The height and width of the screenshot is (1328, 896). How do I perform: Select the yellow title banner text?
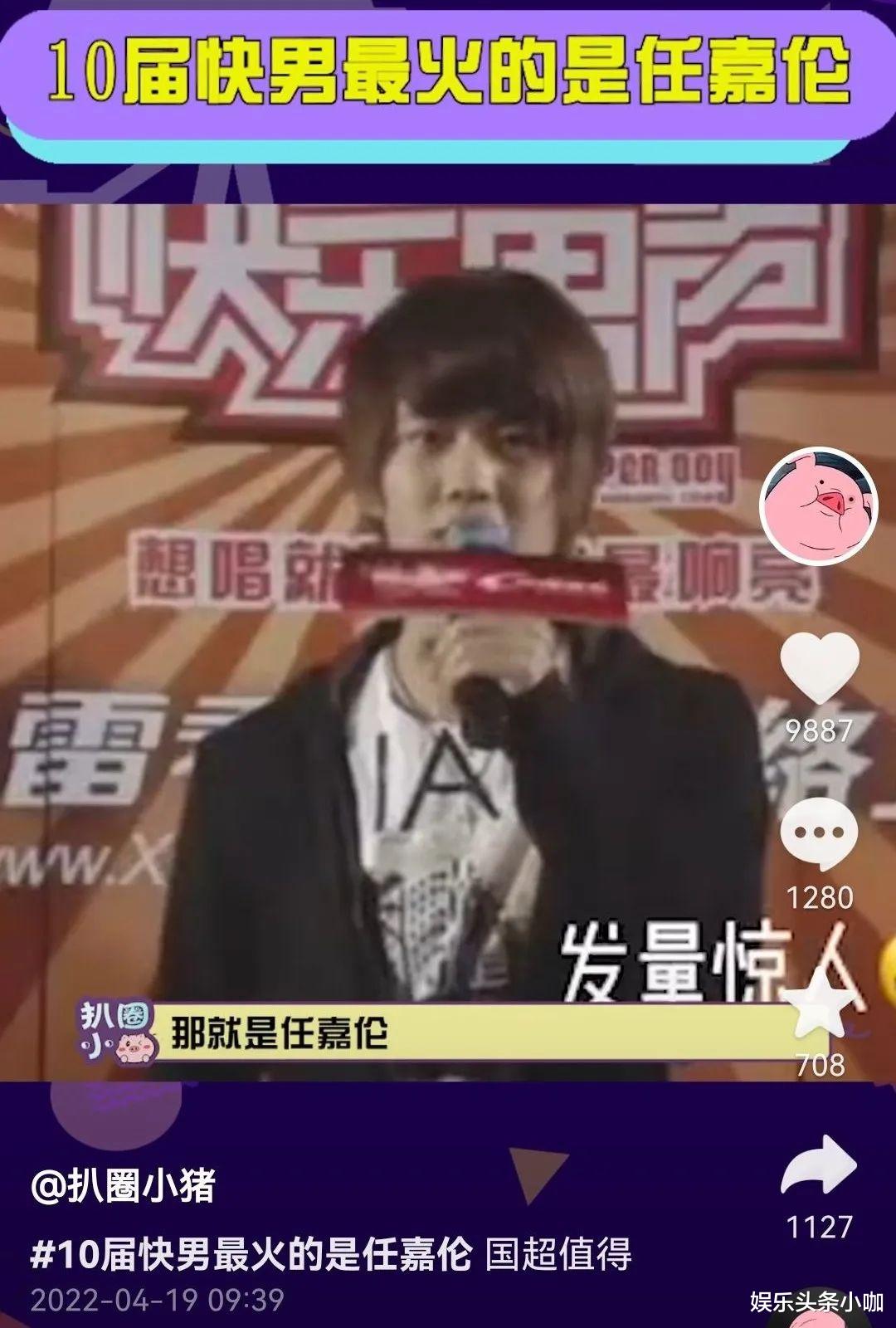click(448, 75)
